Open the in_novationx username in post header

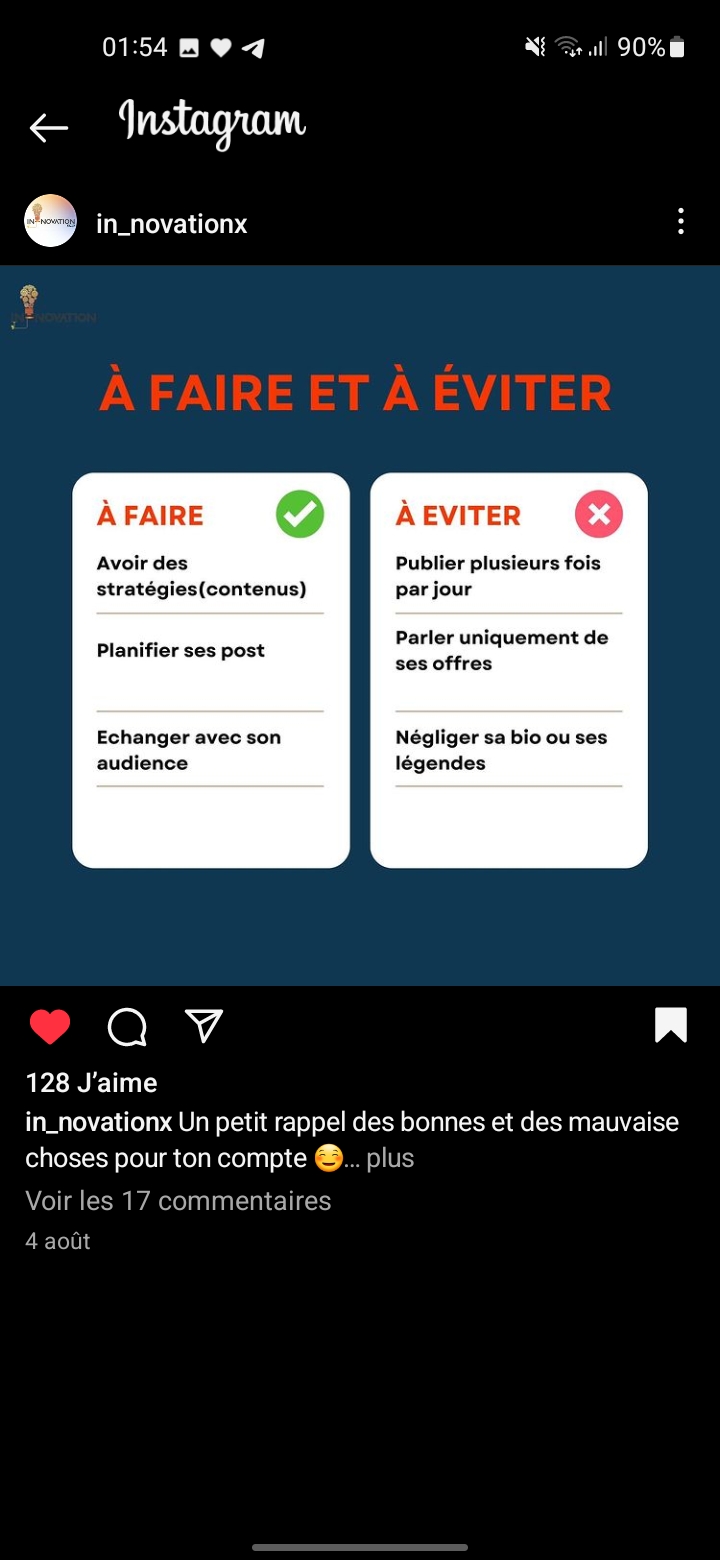tap(171, 224)
